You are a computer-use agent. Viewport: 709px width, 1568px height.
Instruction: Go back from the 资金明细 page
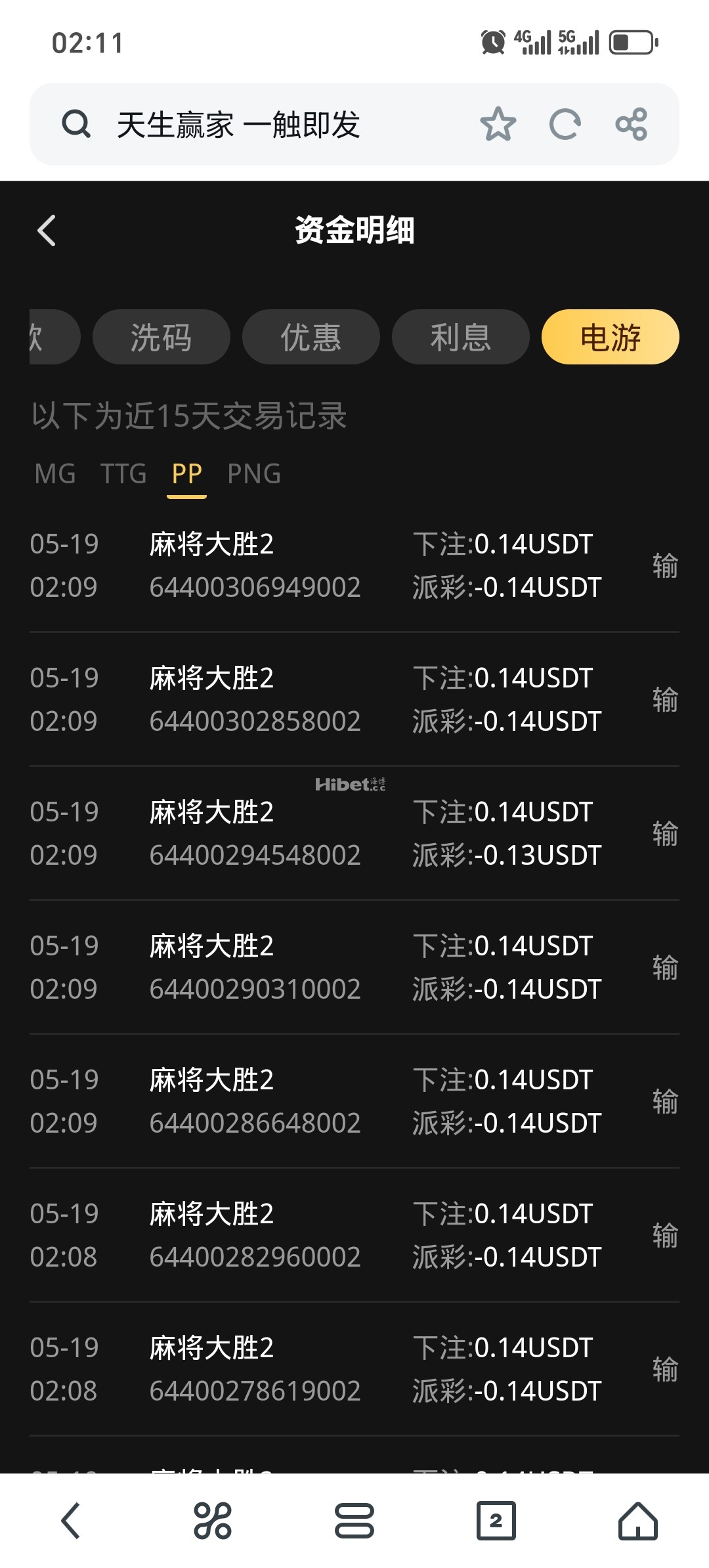pos(47,230)
